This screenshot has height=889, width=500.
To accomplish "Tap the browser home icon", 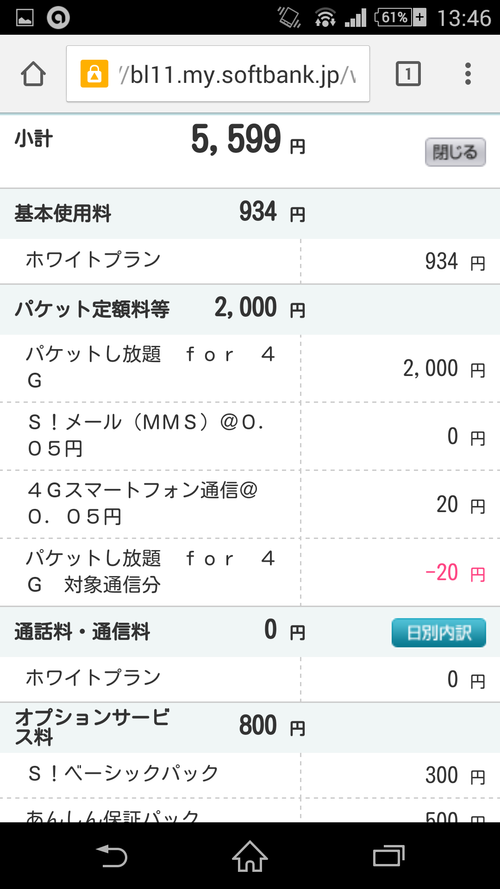I will [33, 74].
